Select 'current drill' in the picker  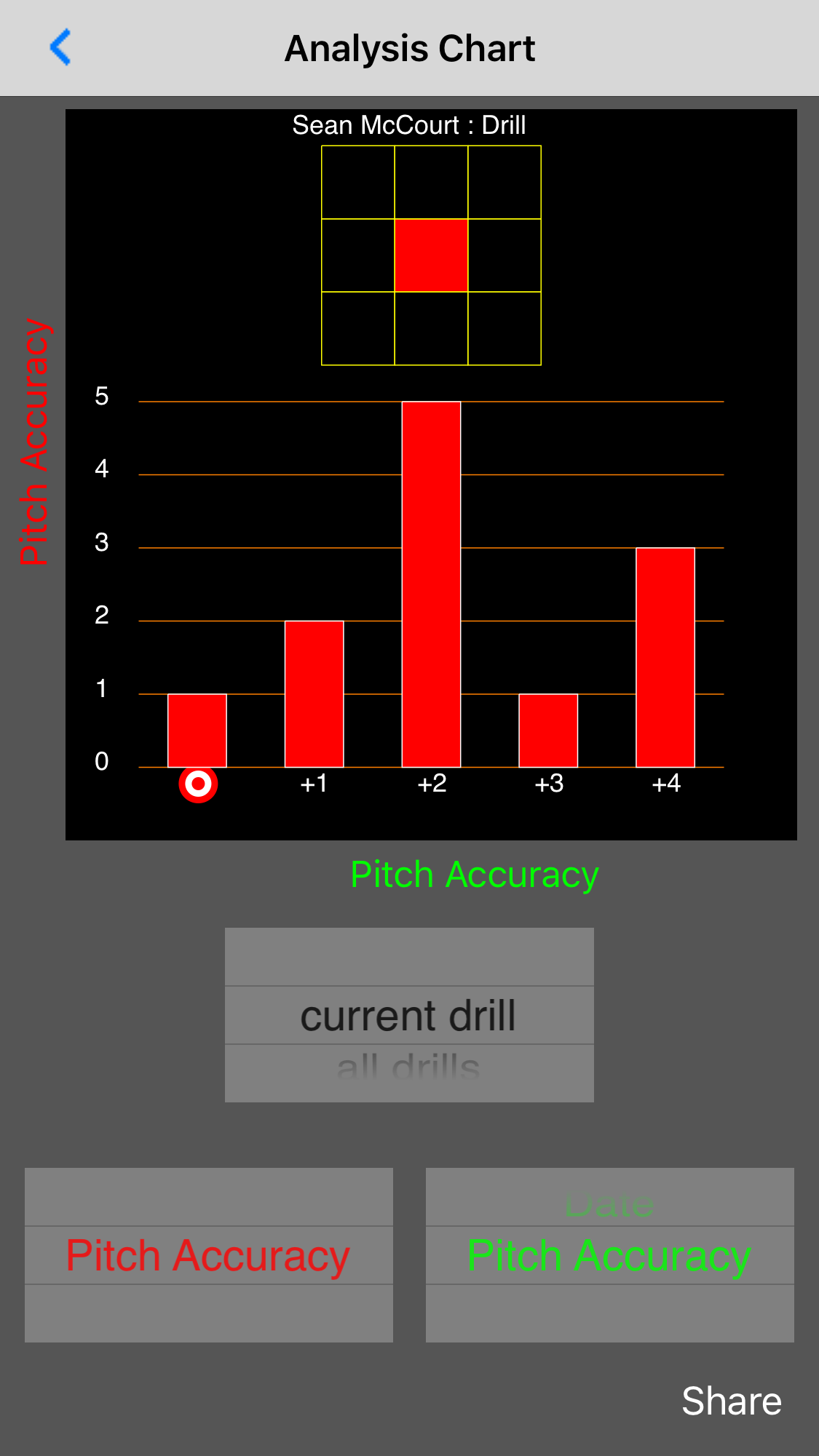coord(408,1015)
